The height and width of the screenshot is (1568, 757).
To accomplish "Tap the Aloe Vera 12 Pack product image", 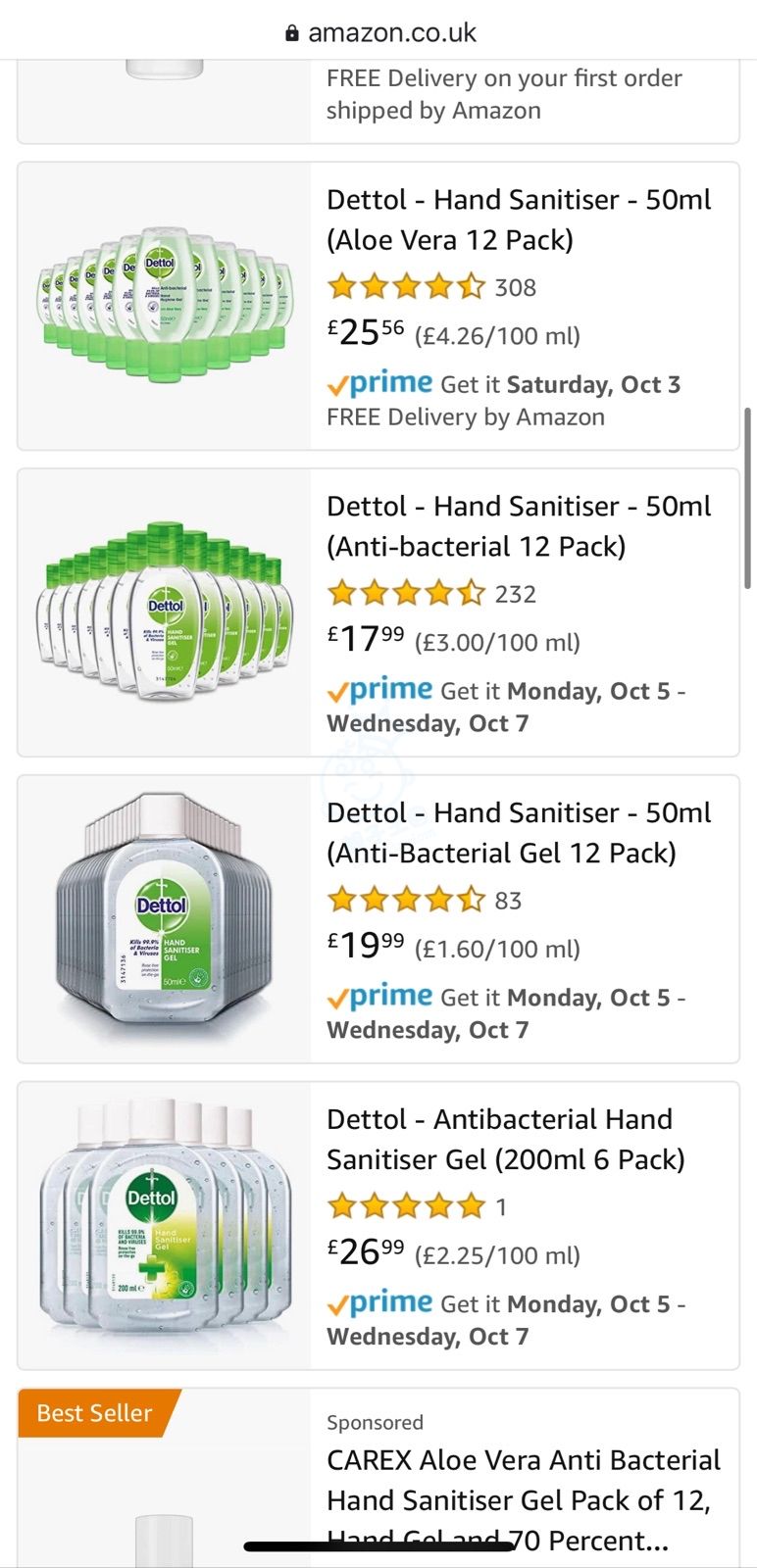I will tap(165, 306).
